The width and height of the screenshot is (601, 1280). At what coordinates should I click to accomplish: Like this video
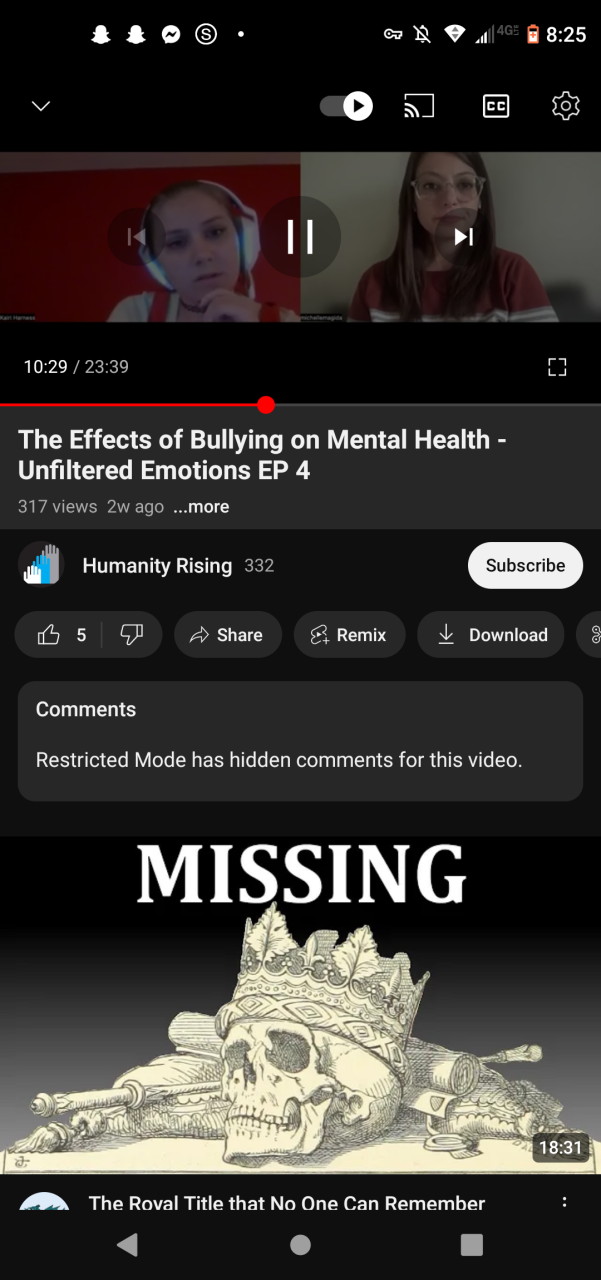60,635
